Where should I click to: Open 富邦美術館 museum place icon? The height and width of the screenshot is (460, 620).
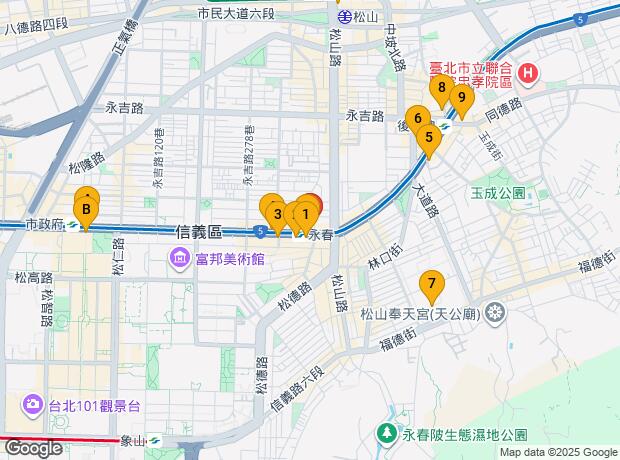pos(179,260)
